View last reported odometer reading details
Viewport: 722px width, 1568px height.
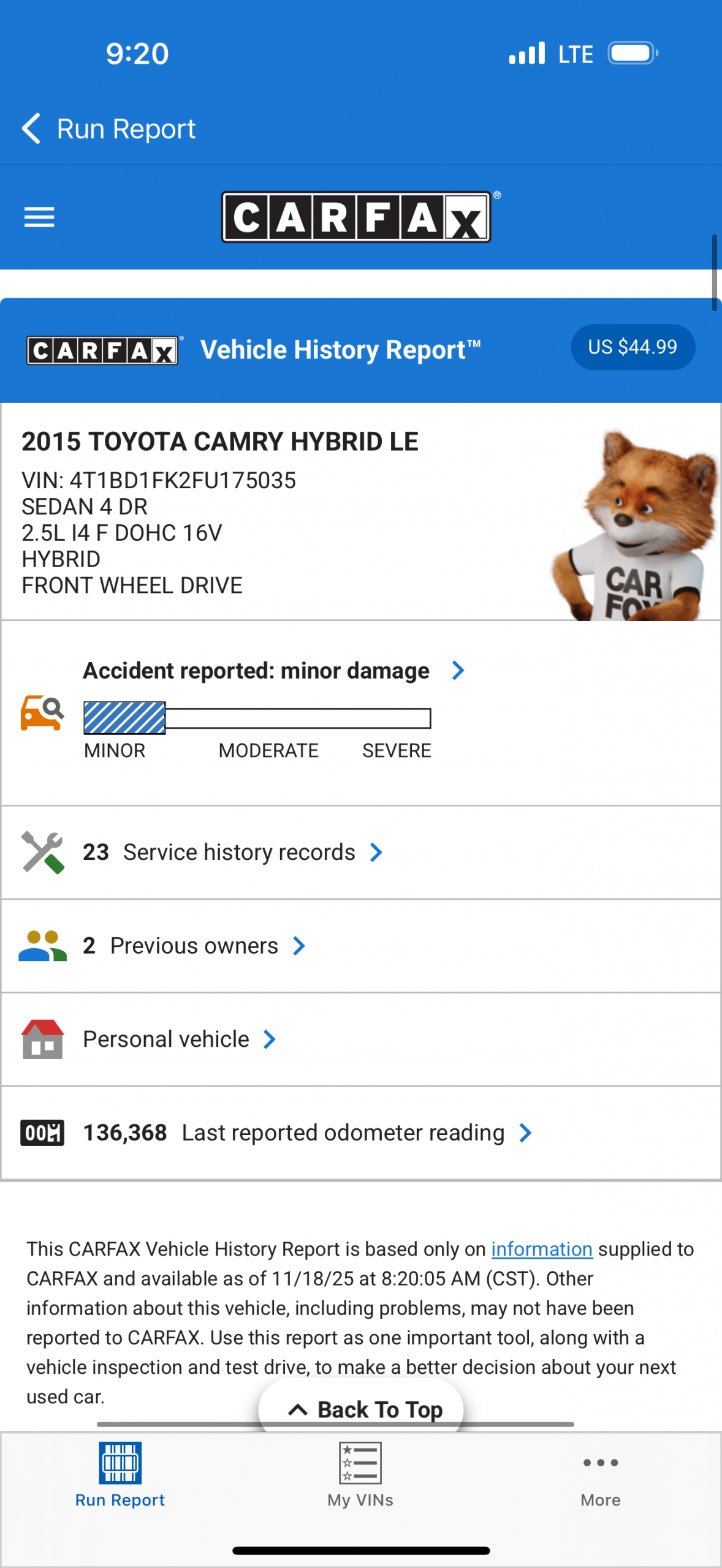pyautogui.click(x=306, y=1133)
